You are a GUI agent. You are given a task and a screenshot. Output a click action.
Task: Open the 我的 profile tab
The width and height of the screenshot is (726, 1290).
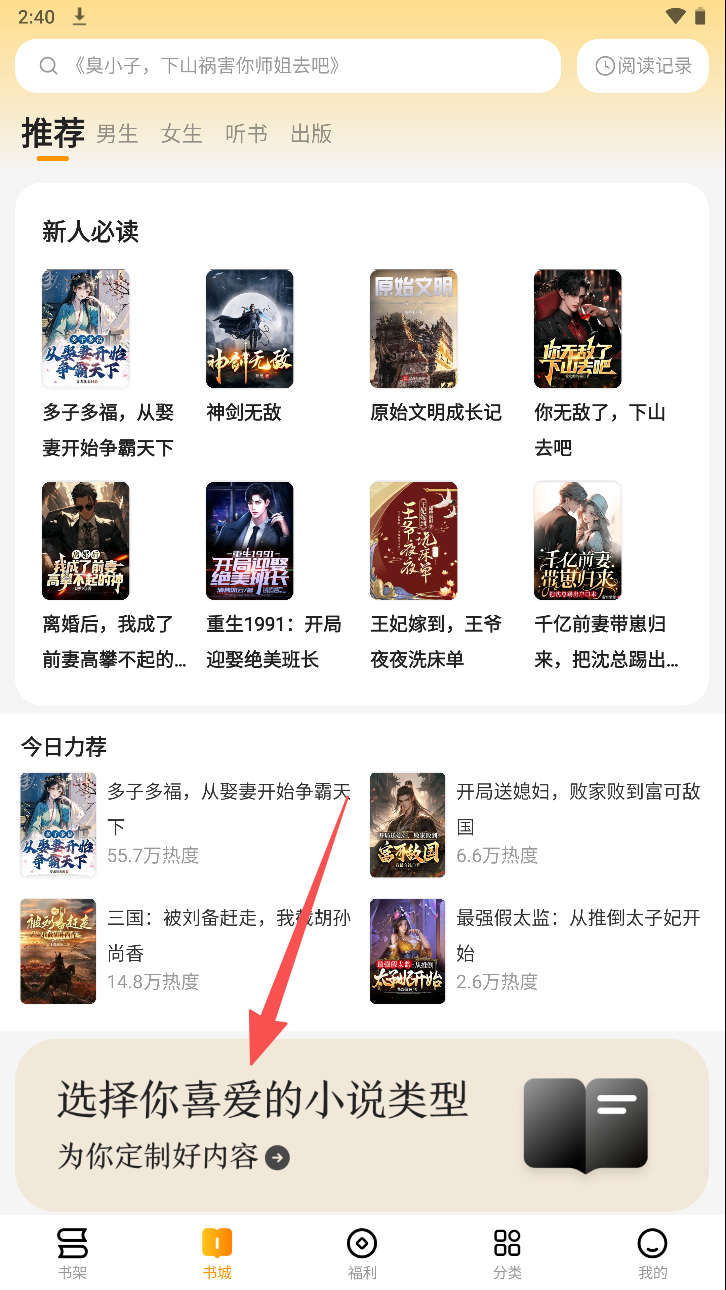652,1253
